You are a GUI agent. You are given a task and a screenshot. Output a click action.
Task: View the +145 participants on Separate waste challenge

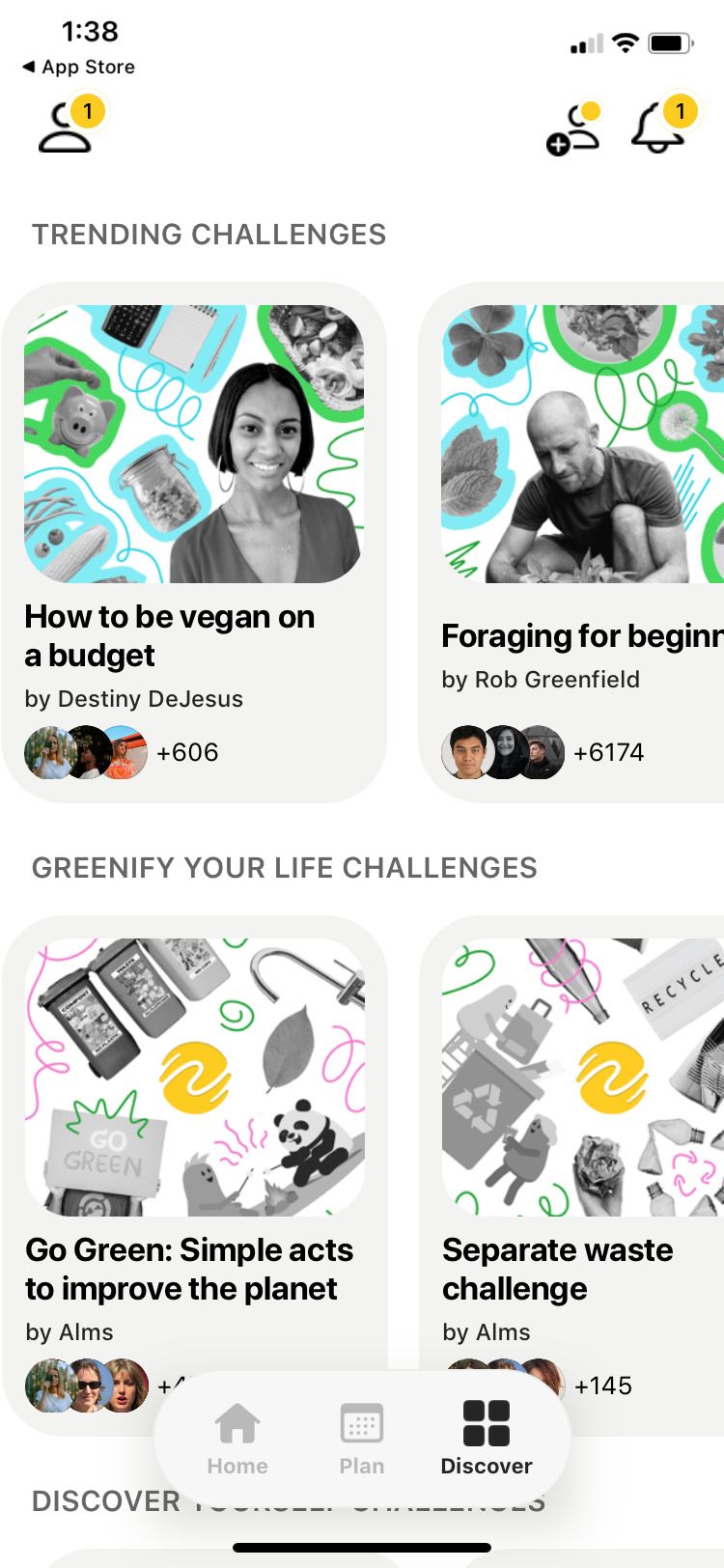click(604, 1386)
